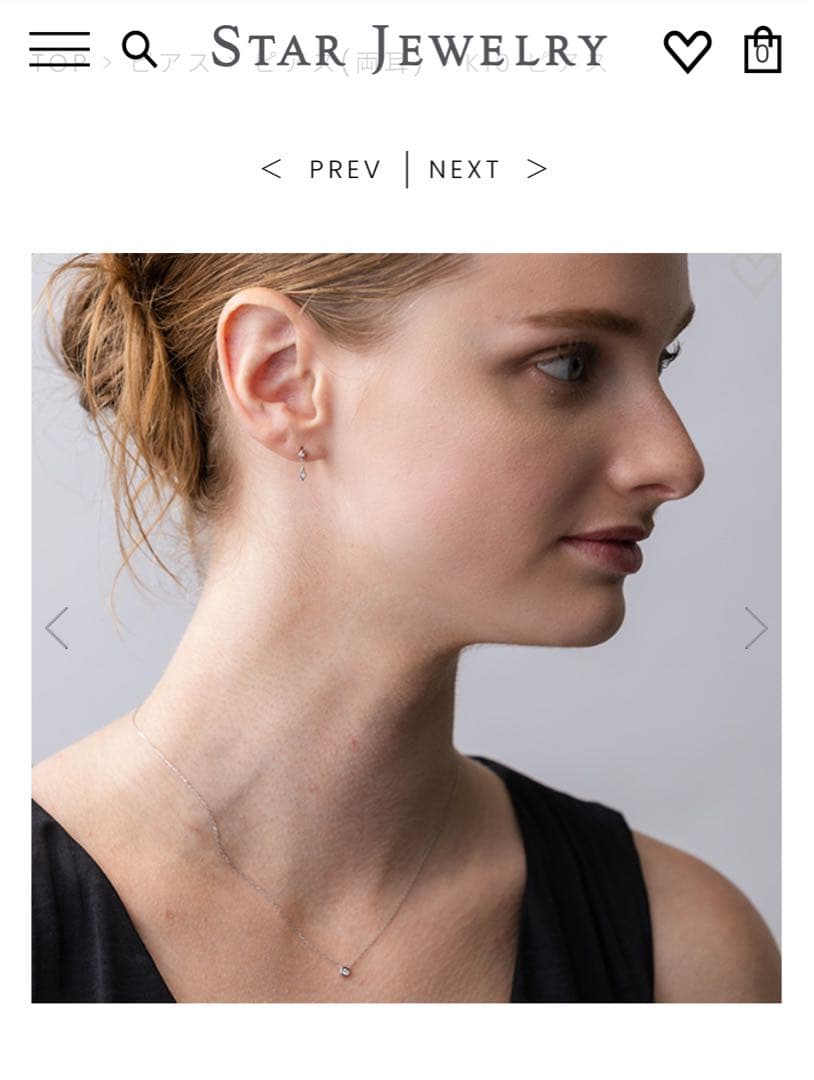Open the search magnifier

(139, 48)
